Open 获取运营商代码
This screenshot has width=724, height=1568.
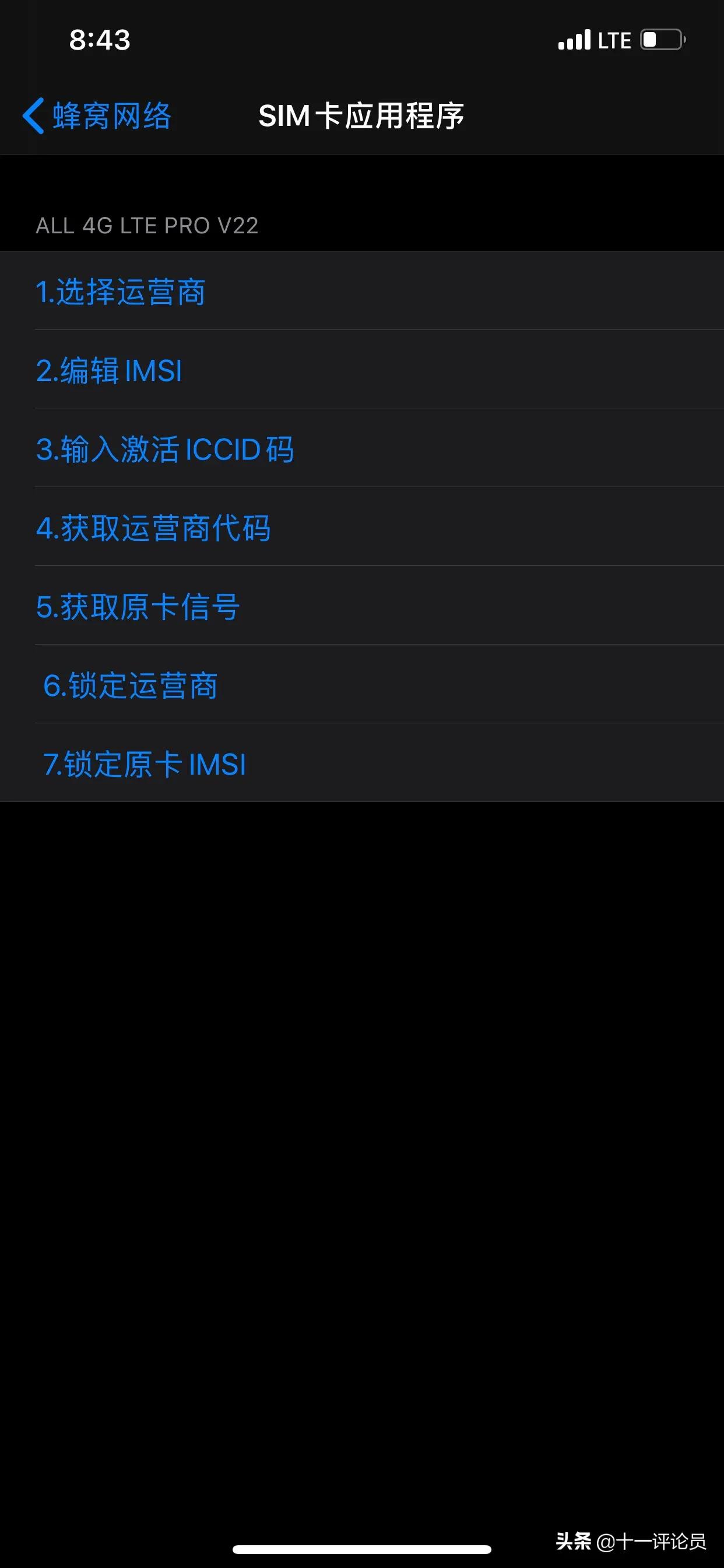[x=154, y=529]
